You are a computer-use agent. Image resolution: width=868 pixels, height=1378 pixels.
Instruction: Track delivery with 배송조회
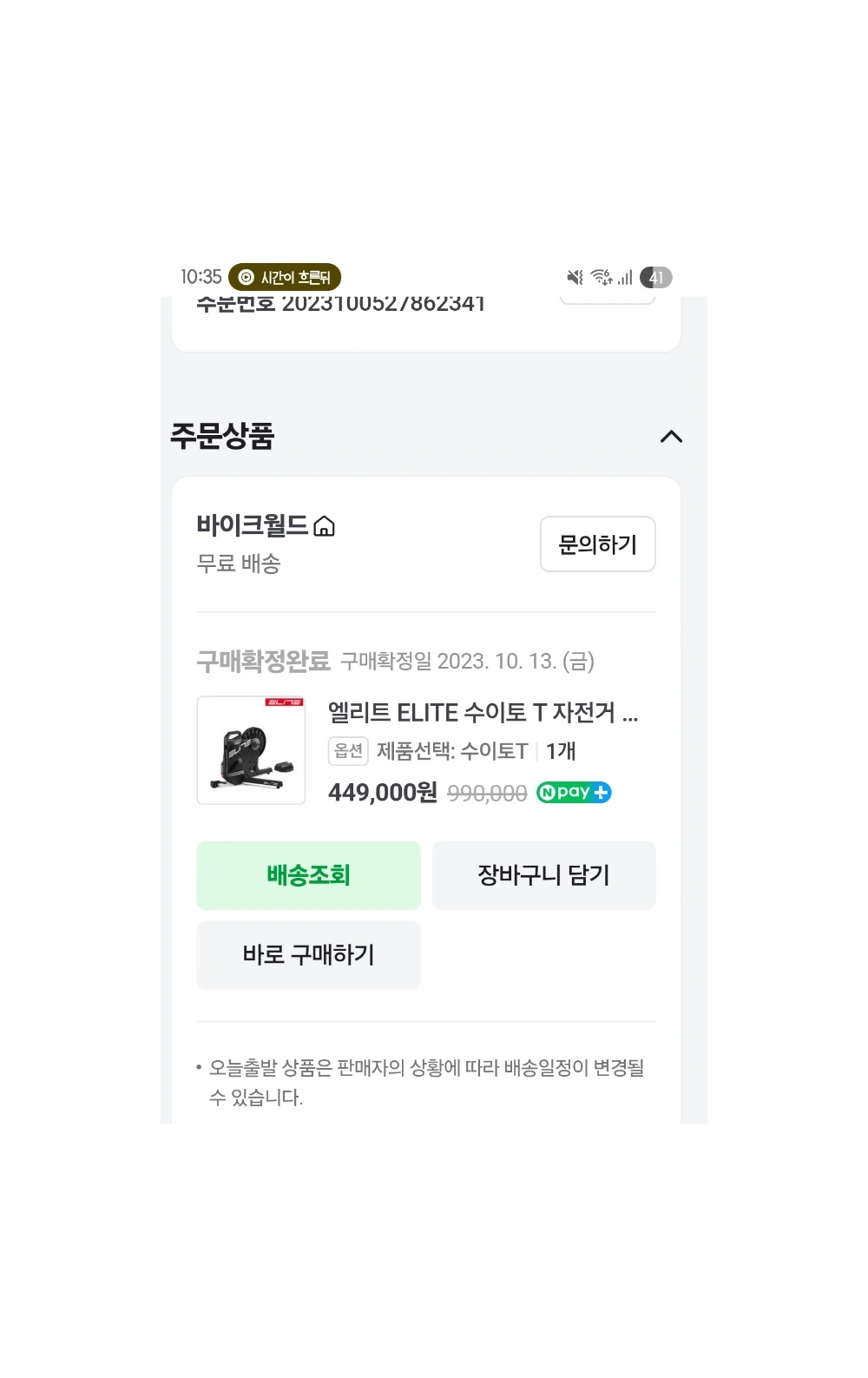tap(308, 875)
